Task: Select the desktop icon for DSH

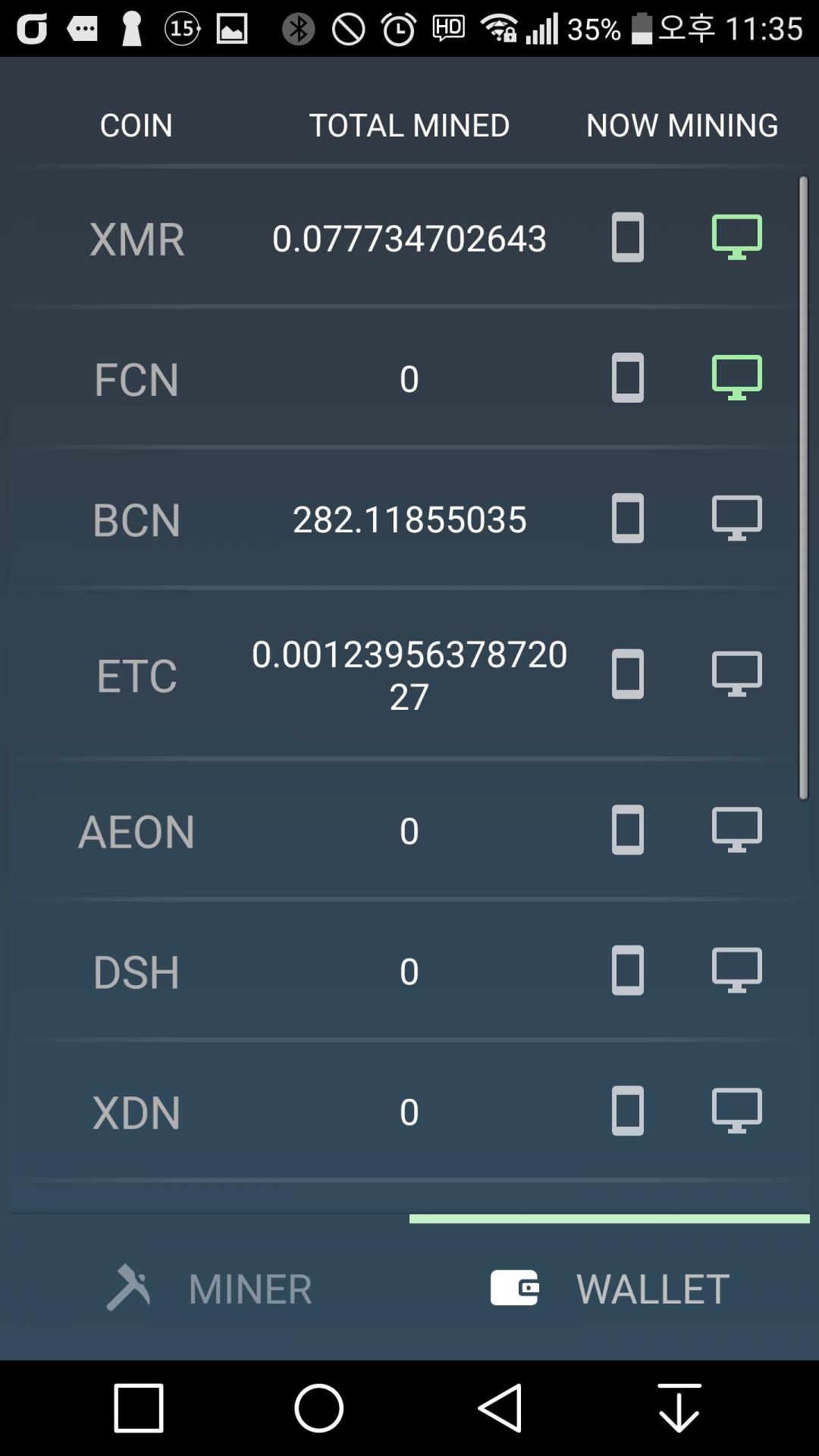Action: tap(736, 969)
